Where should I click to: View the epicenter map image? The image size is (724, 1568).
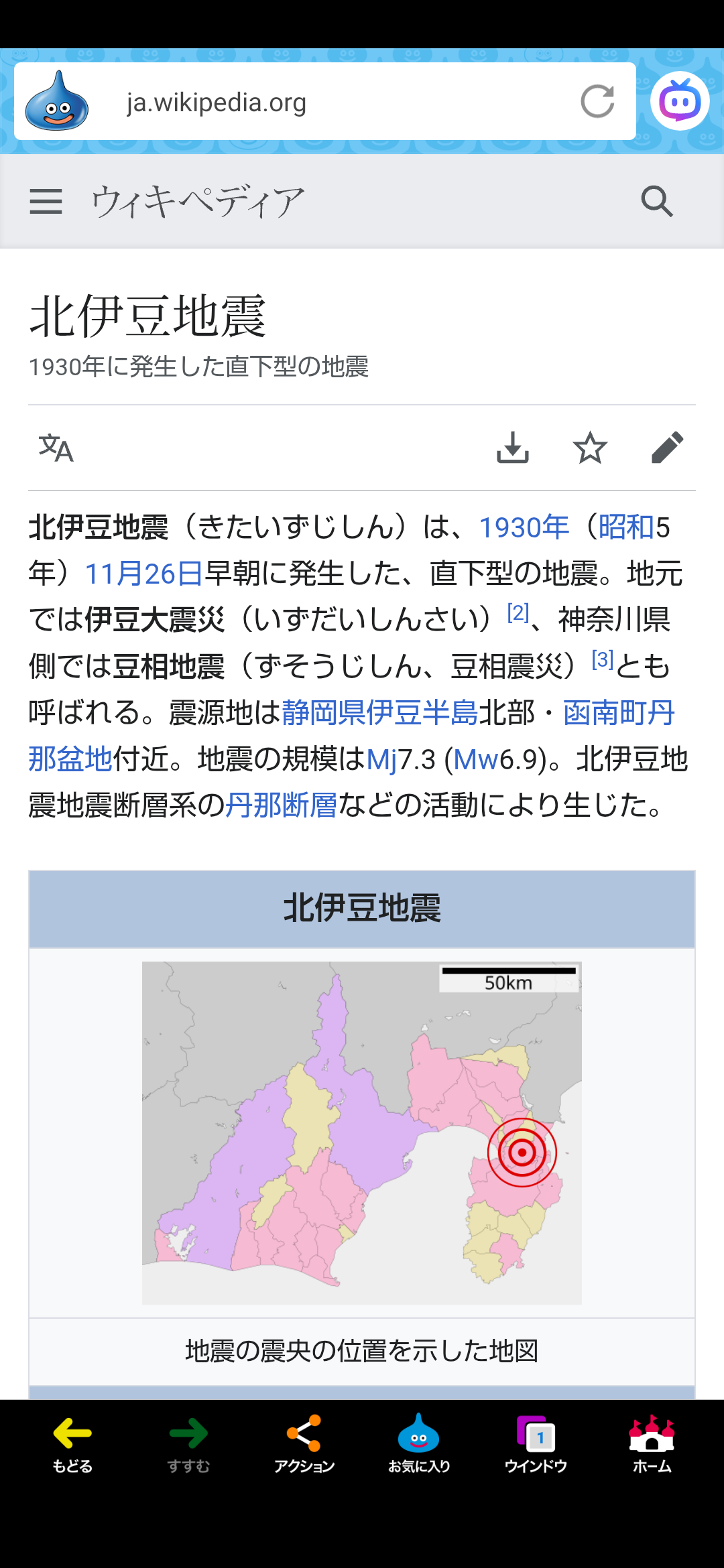pyautogui.click(x=361, y=1132)
